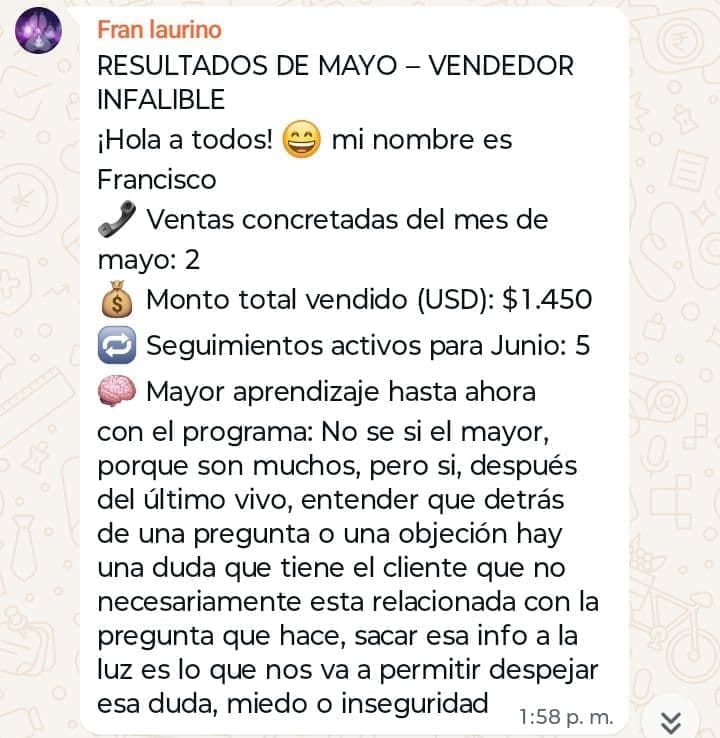Jump to the latest messages with the down arrow
Screen dimensions: 720x738
tap(672, 721)
